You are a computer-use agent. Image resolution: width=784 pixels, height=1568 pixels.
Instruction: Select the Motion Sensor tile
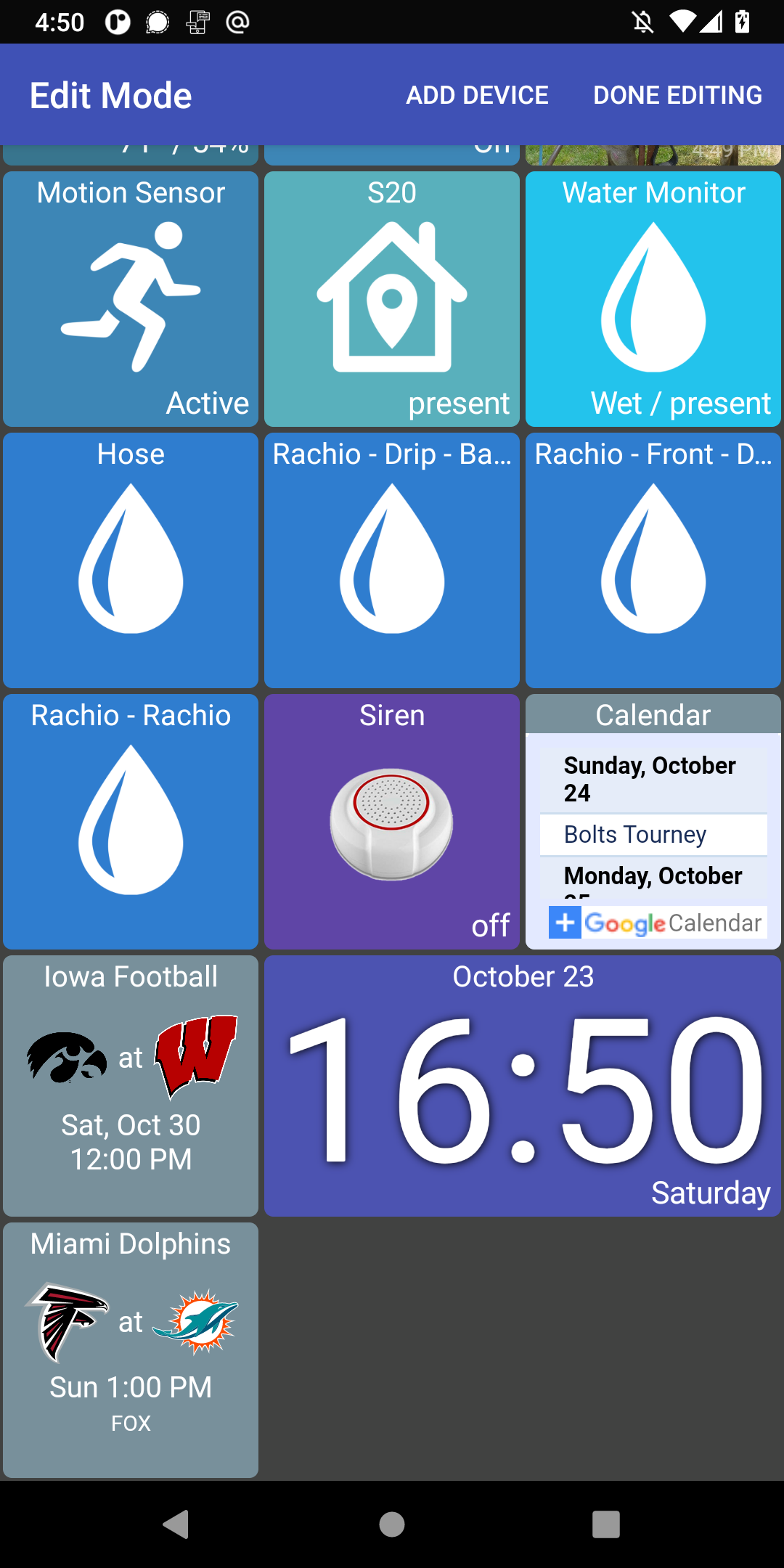[131, 299]
